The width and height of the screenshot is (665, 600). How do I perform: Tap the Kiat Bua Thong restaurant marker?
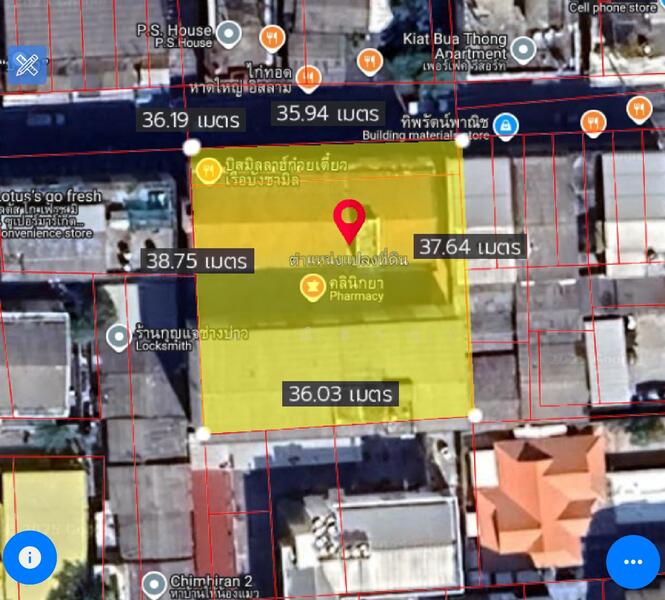(x=369, y=61)
